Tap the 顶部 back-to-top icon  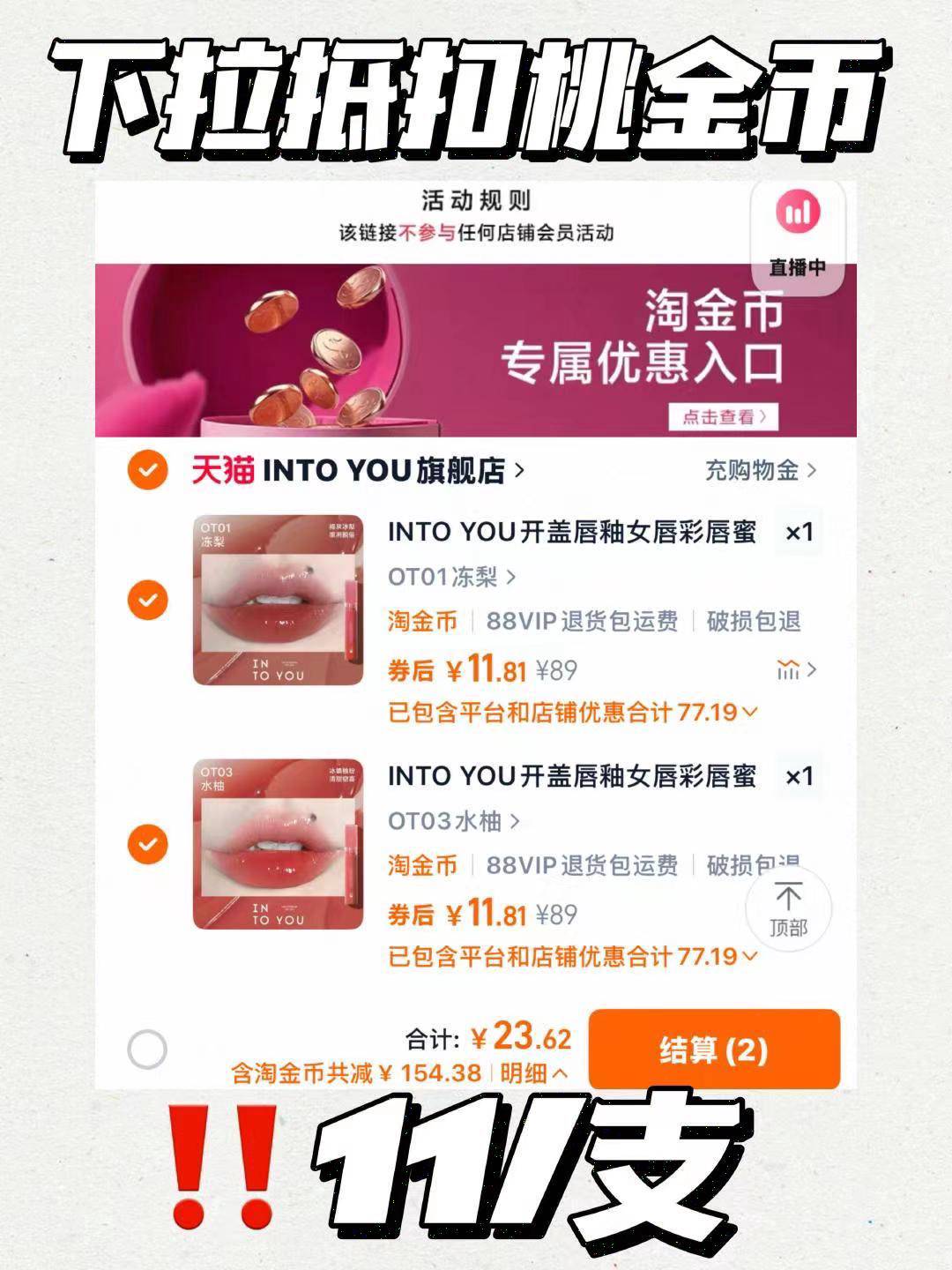click(789, 908)
